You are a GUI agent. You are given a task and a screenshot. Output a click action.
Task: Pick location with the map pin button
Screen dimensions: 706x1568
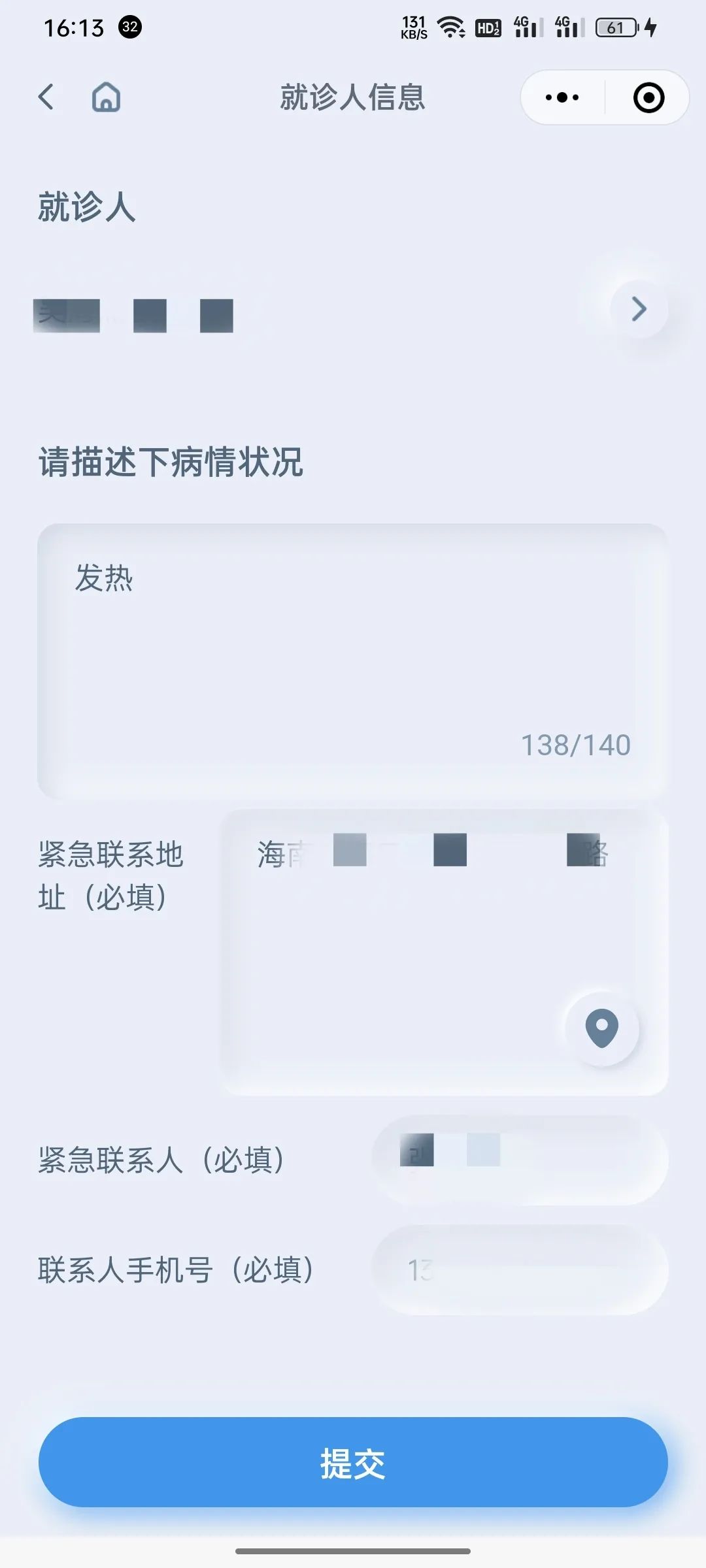[601, 1028]
